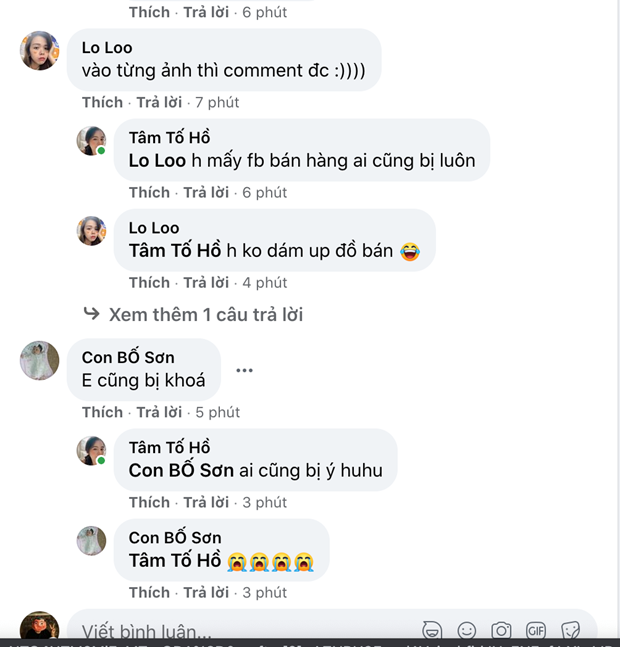
Task: Open avatar sticker option in comment box
Action: pos(432,631)
